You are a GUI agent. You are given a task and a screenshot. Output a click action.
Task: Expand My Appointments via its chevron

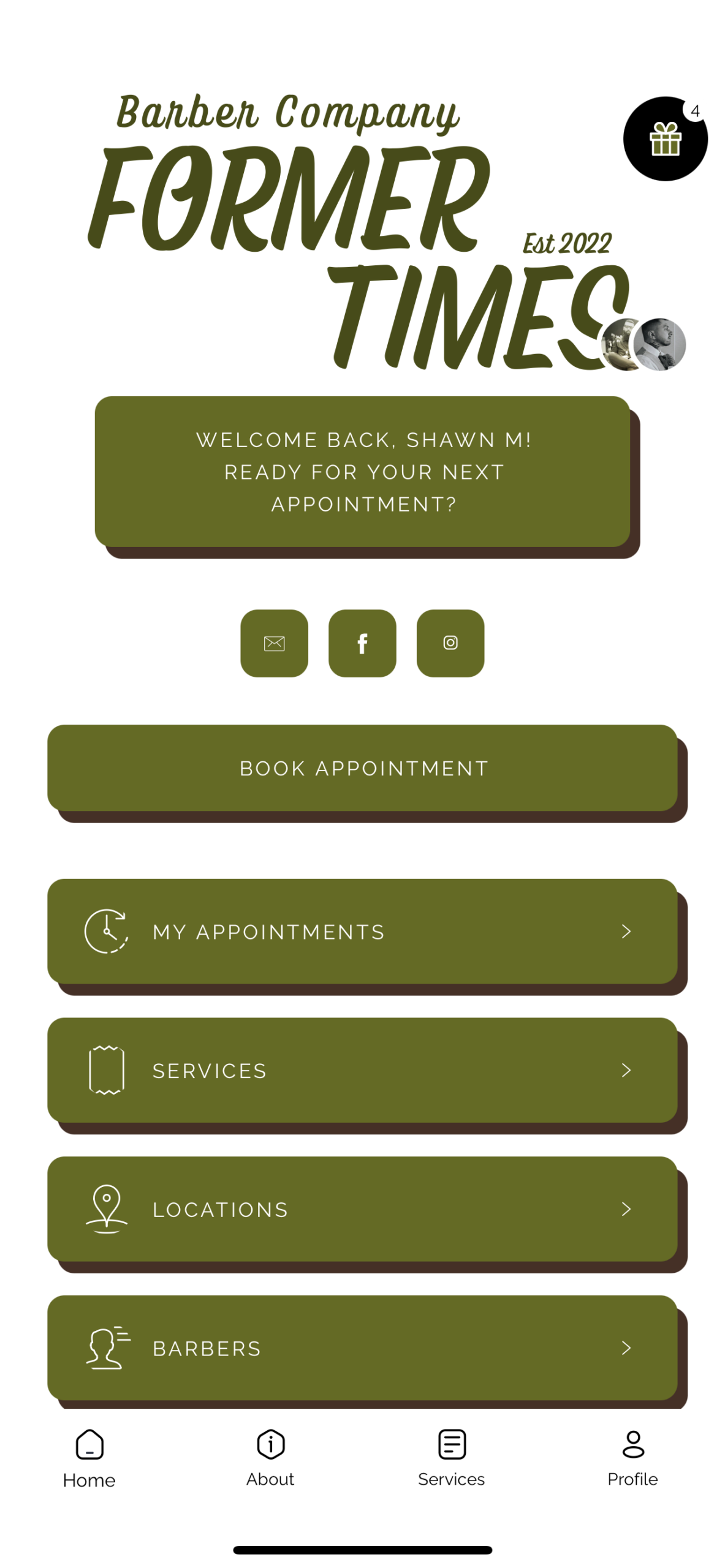[626, 932]
